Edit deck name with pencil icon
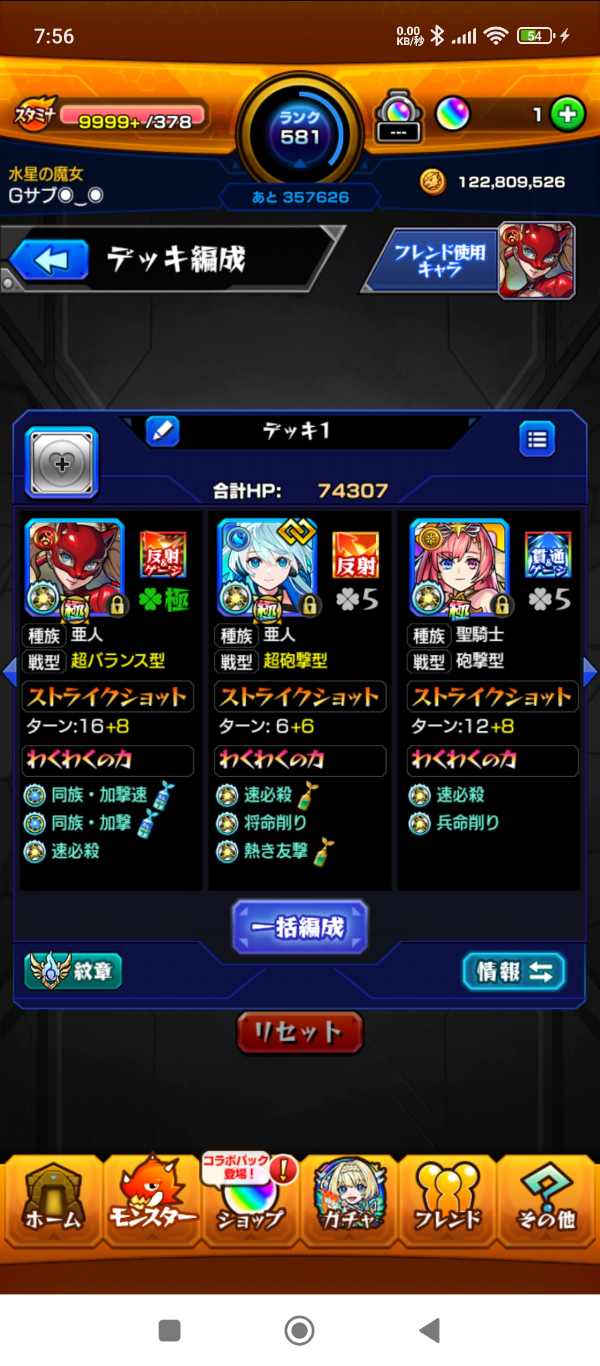This screenshot has height=1366, width=600. point(162,432)
